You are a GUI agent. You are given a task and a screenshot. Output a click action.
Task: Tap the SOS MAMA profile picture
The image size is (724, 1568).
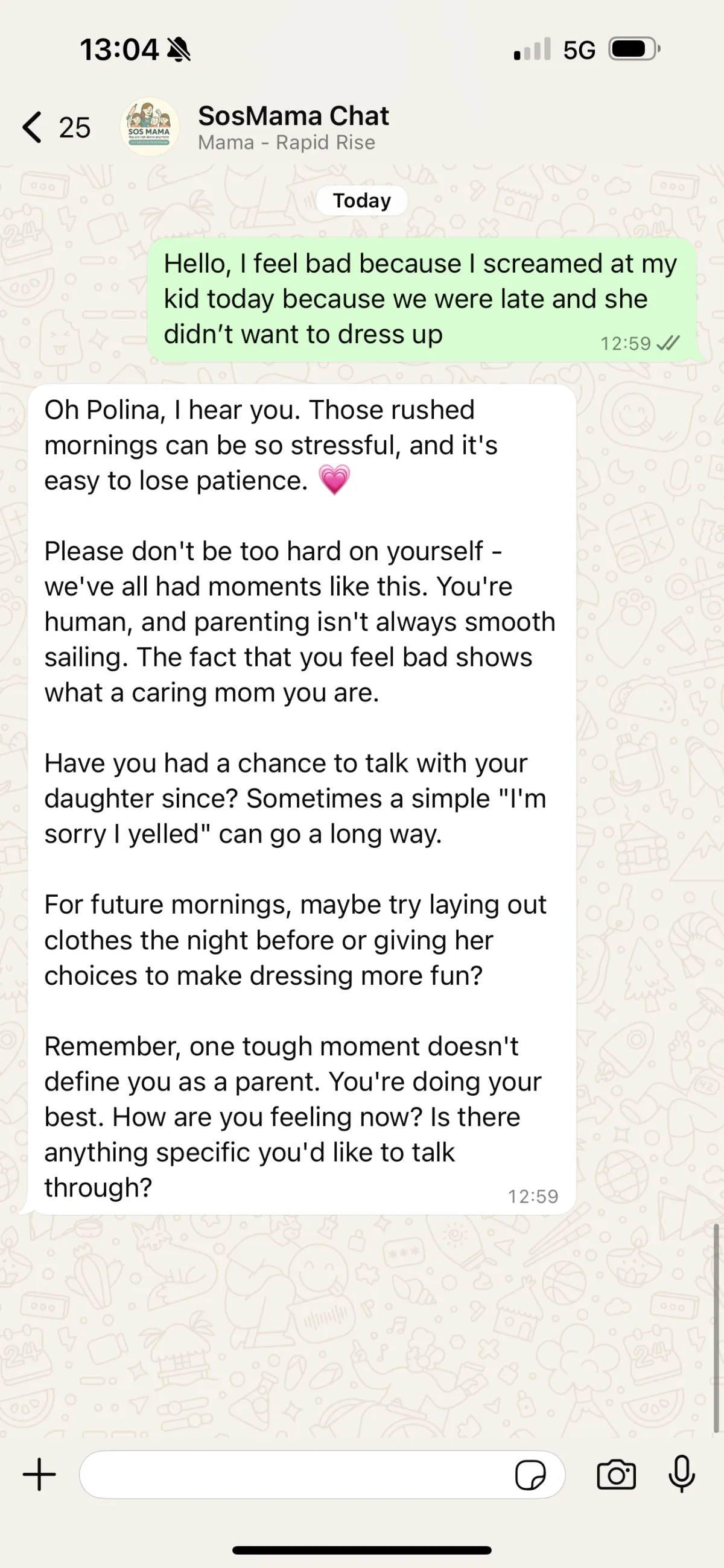pyautogui.click(x=149, y=127)
